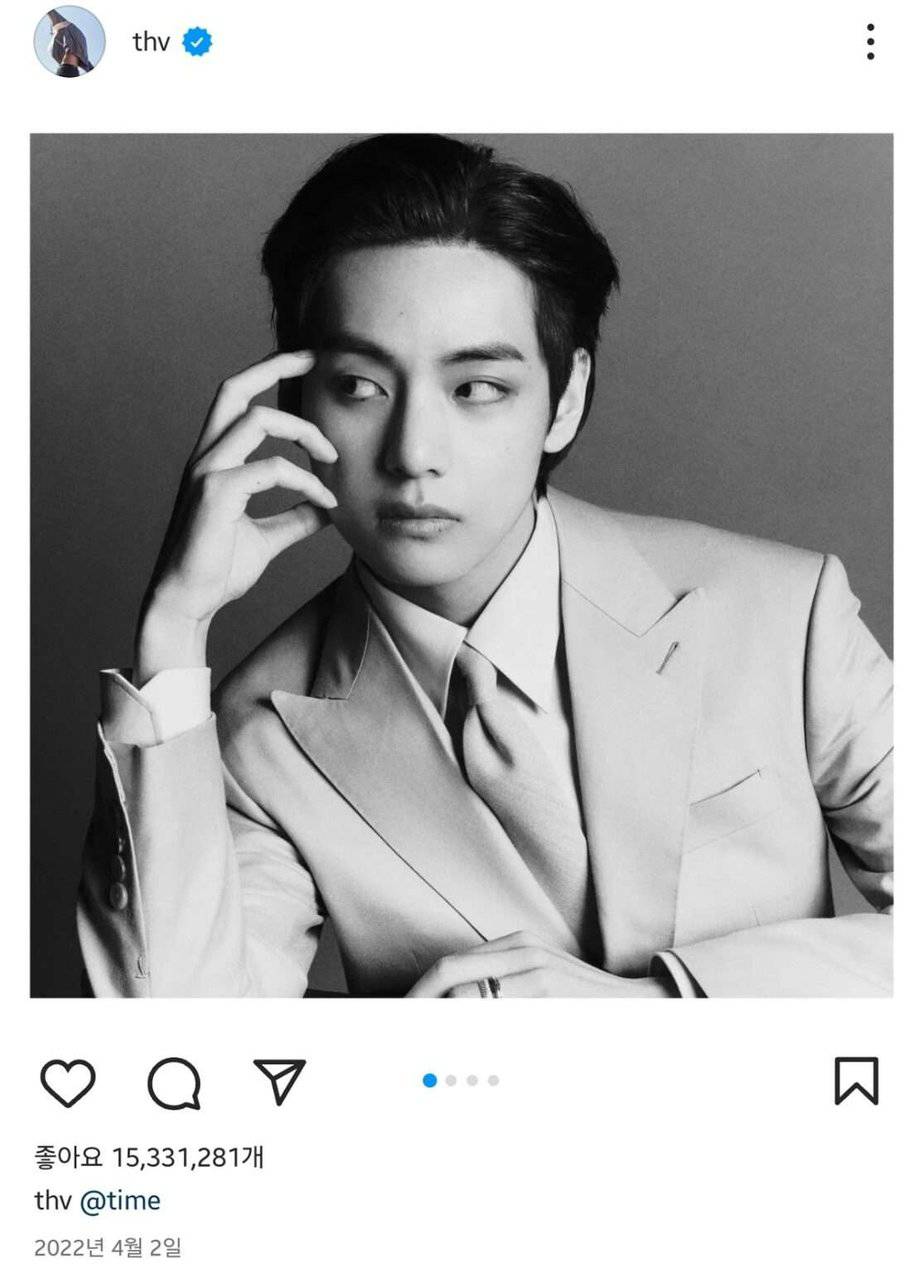Open the thv username at top
Viewport: 924px width, 1273px height.
point(151,42)
